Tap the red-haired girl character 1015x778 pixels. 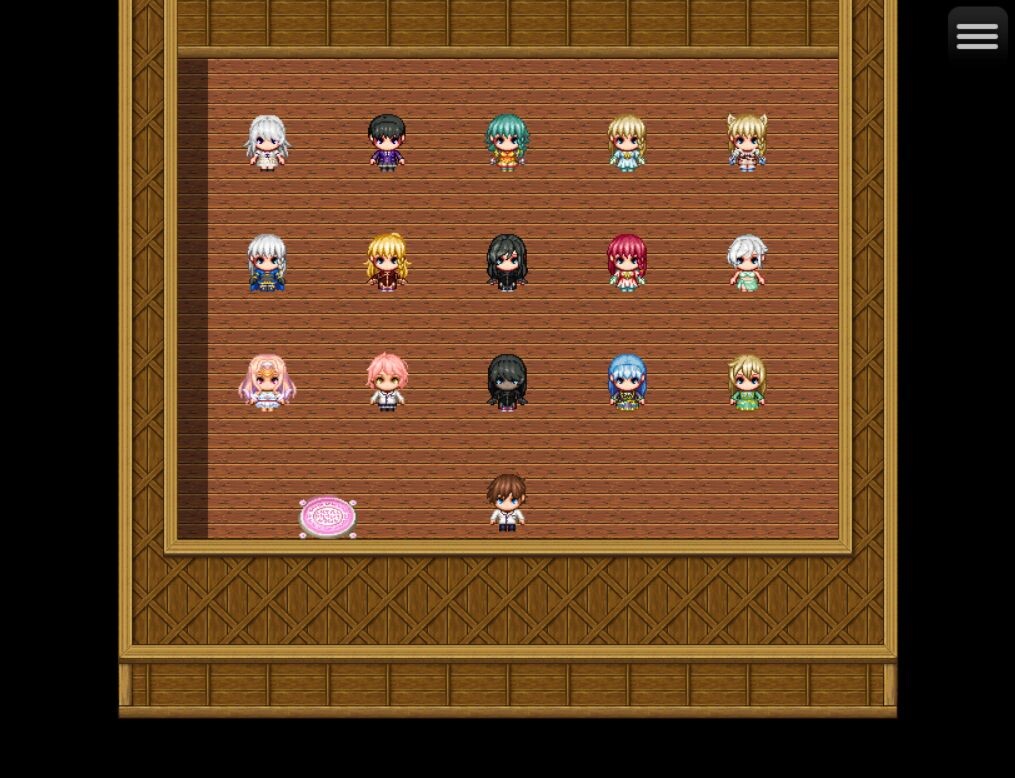[x=627, y=262]
